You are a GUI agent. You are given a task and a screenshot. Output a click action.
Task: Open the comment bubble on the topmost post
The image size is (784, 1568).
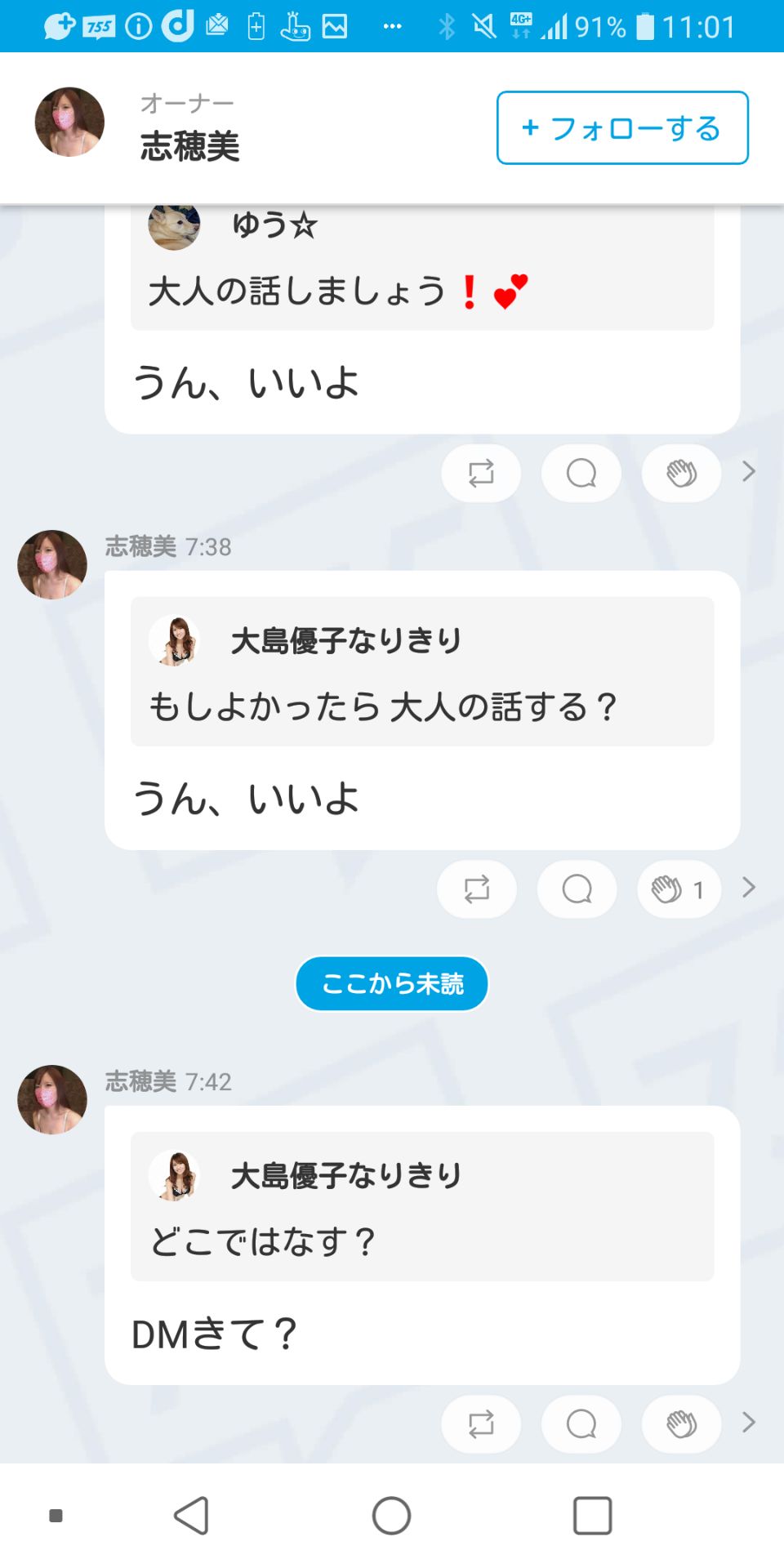pos(581,473)
